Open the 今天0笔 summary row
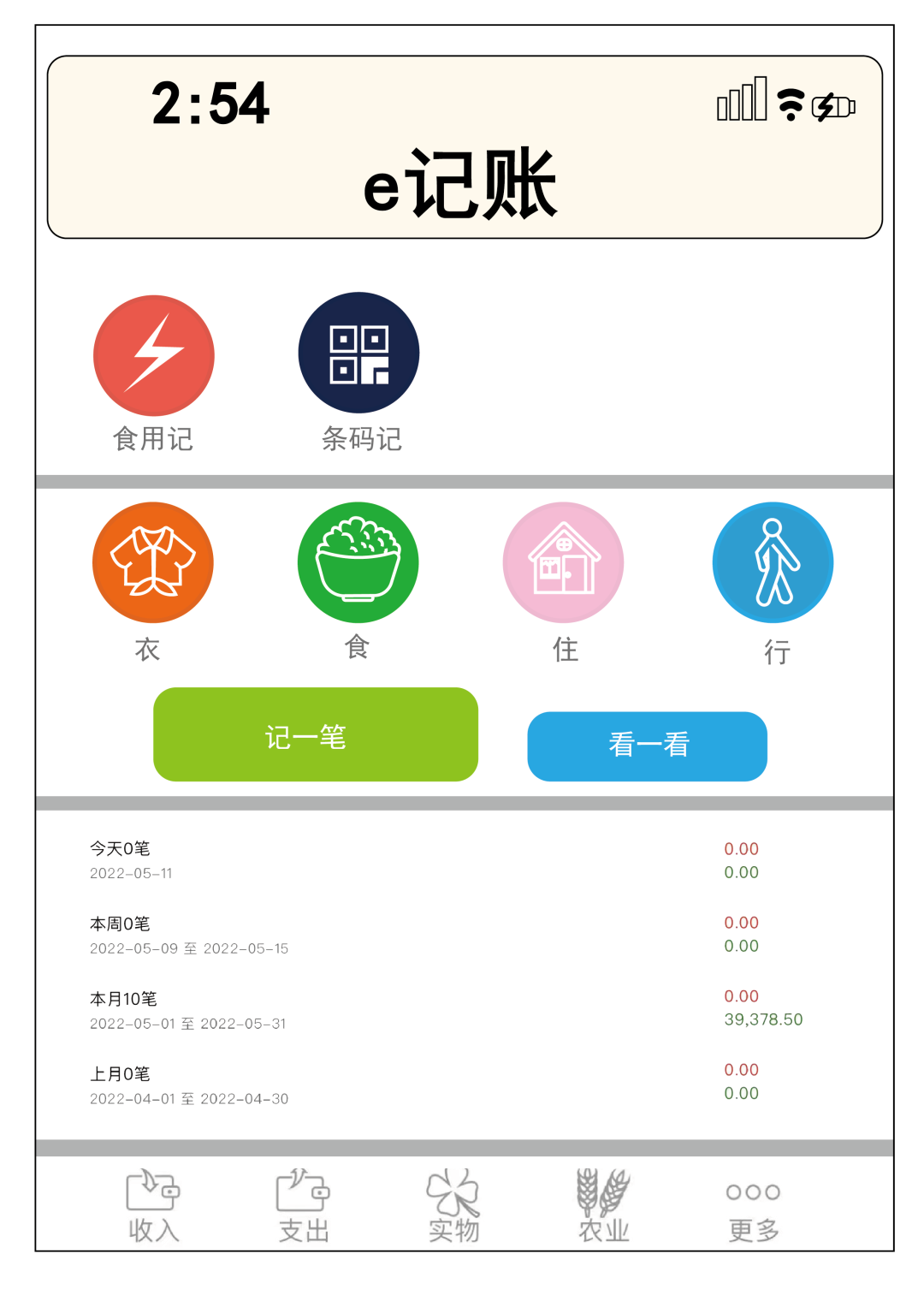 tap(462, 860)
